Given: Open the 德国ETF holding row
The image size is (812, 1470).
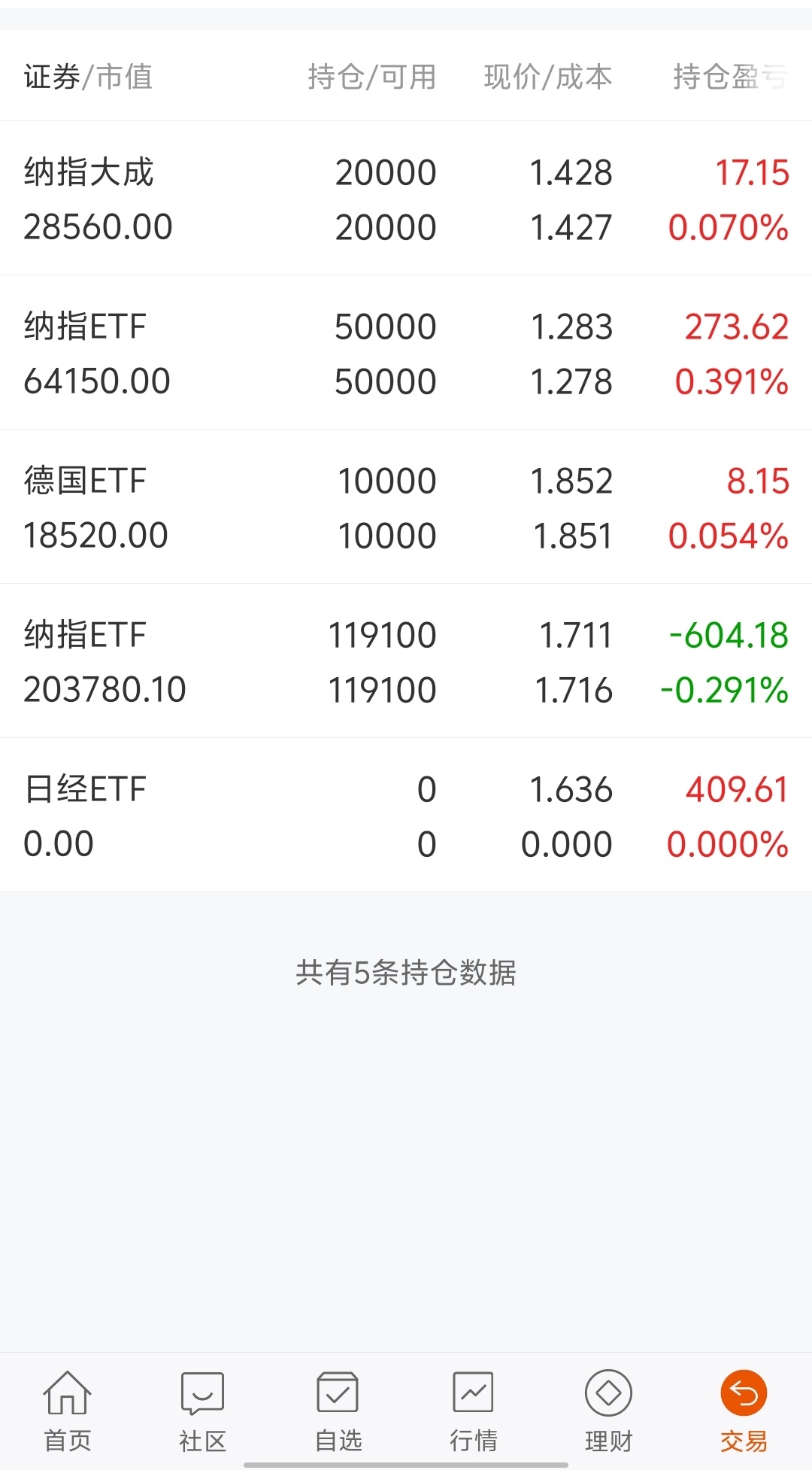Looking at the screenshot, I should pyautogui.click(x=406, y=507).
